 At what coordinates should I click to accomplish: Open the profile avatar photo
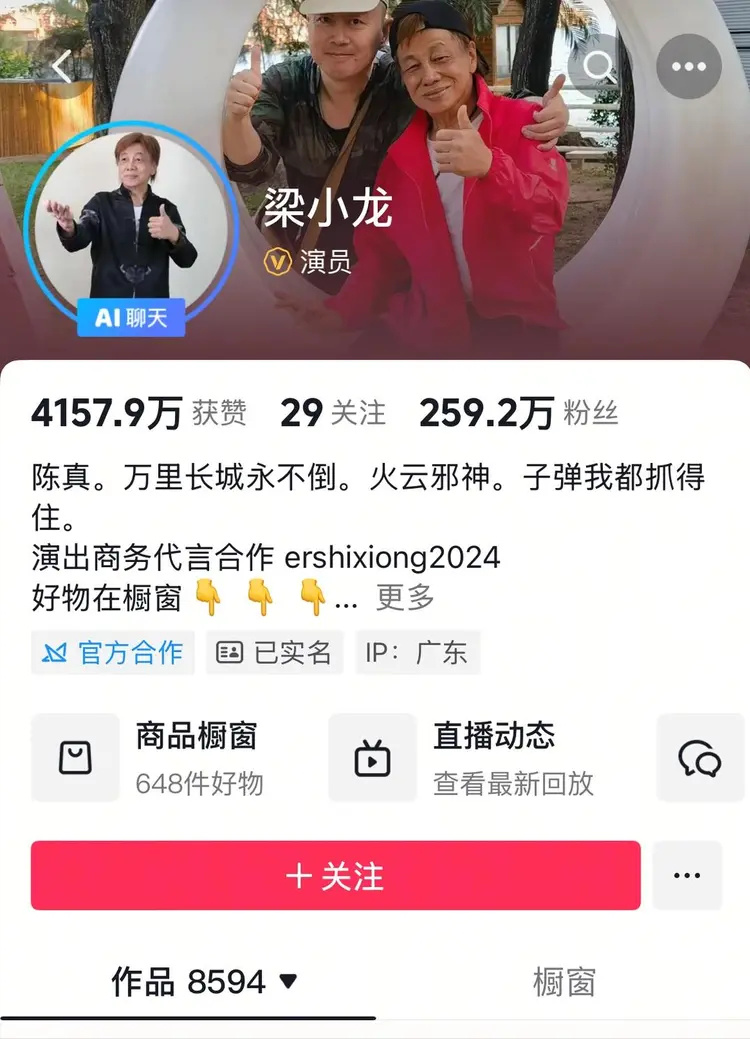pyautogui.click(x=130, y=220)
